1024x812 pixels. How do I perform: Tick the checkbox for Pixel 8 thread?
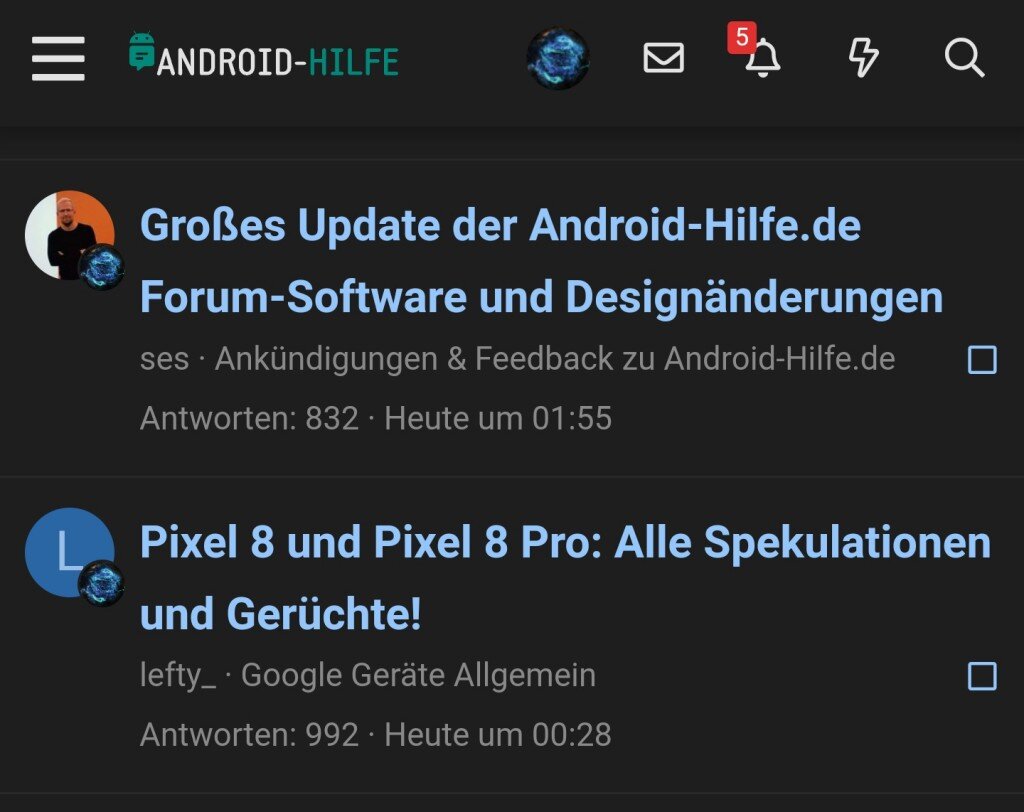pyautogui.click(x=982, y=677)
